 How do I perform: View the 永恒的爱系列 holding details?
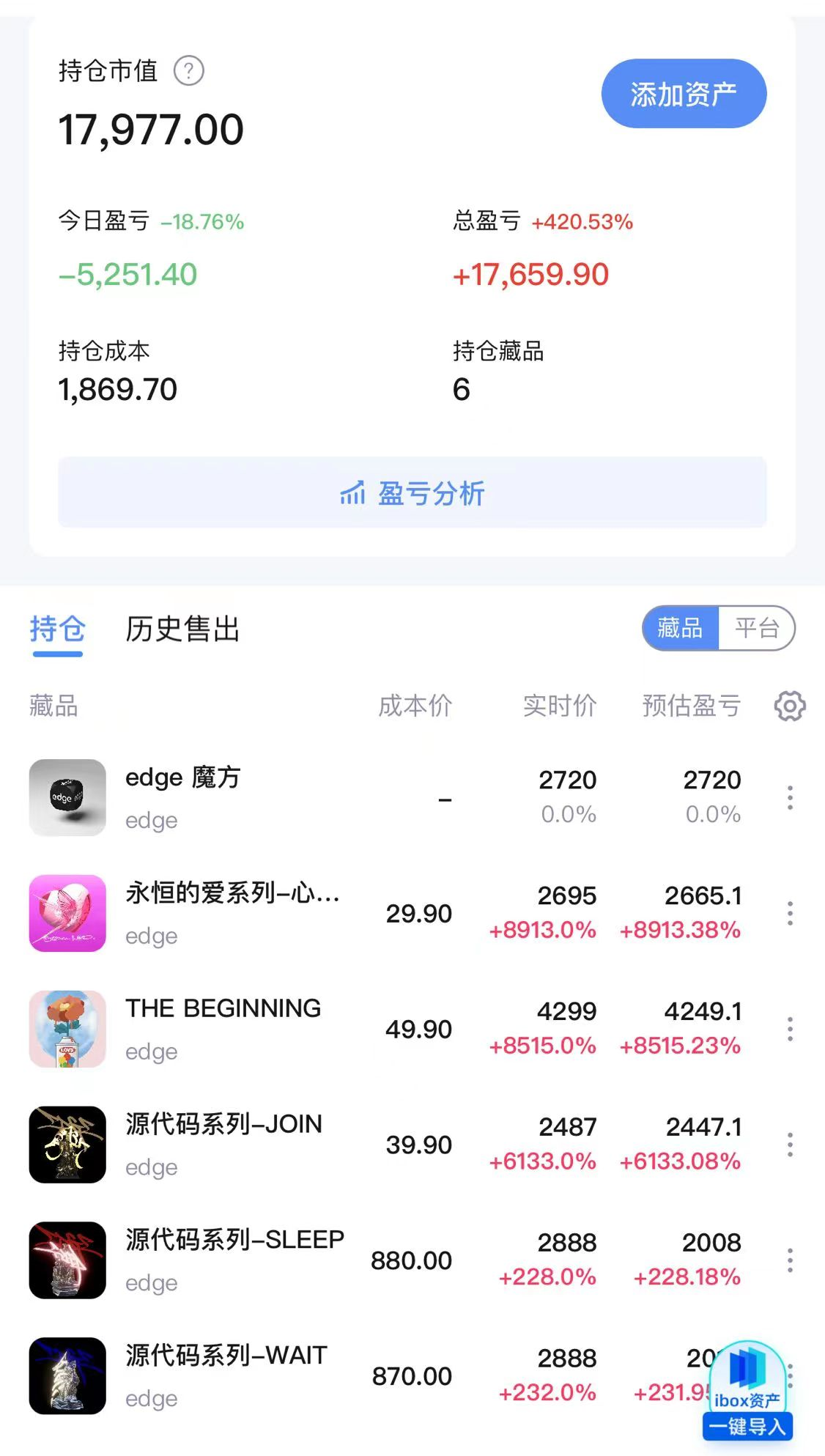pos(232,913)
